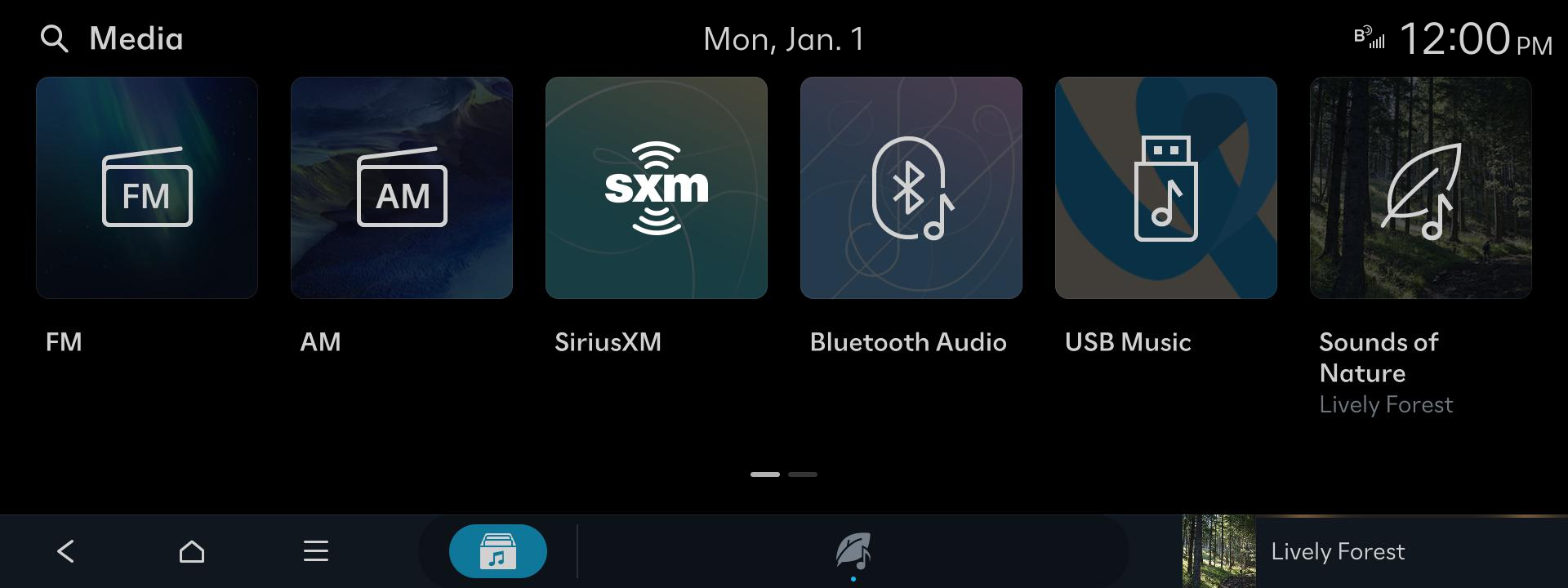Open the AM radio tile

pyautogui.click(x=402, y=188)
